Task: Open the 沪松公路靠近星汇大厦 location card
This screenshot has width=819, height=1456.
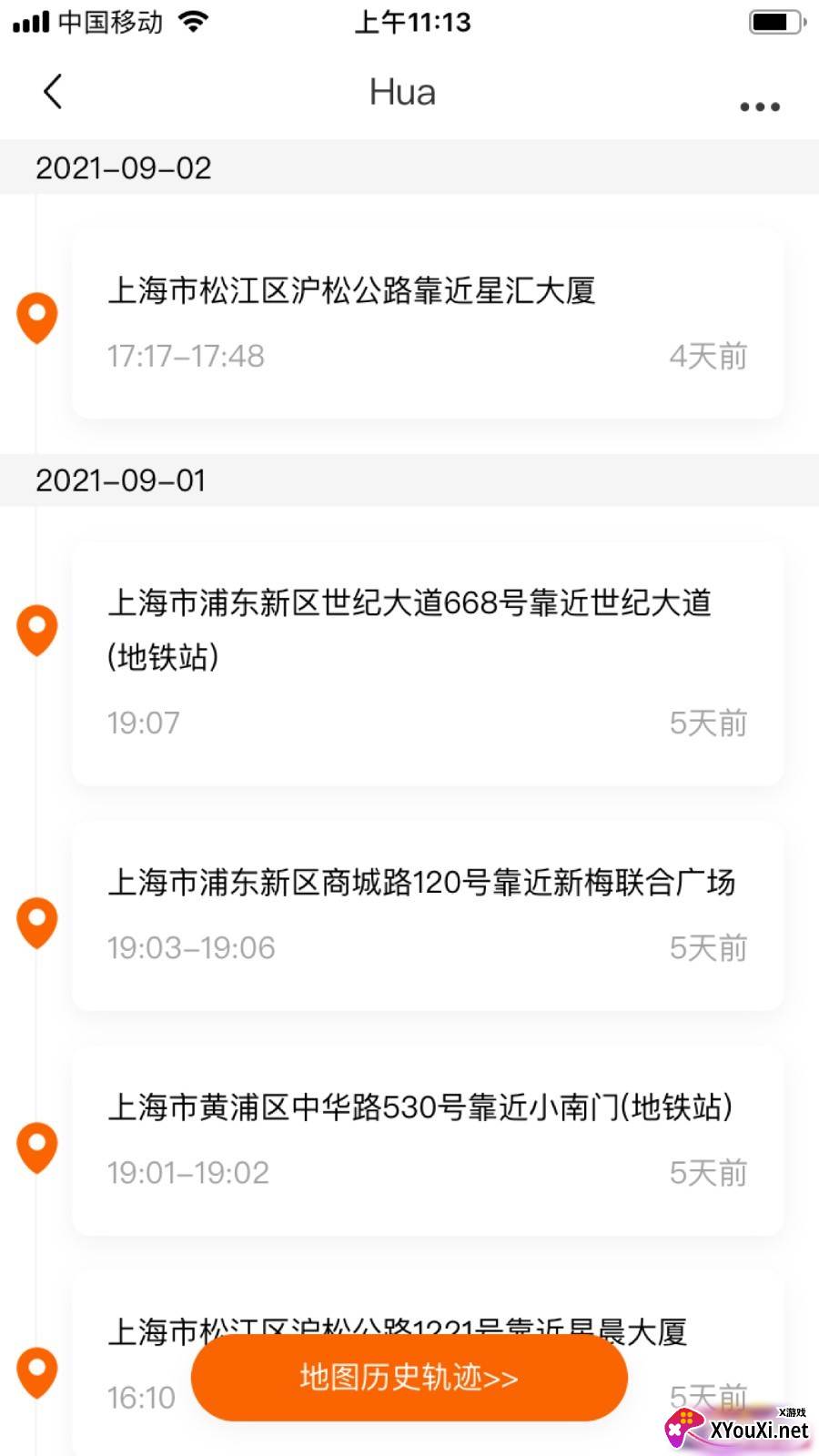Action: pos(427,323)
